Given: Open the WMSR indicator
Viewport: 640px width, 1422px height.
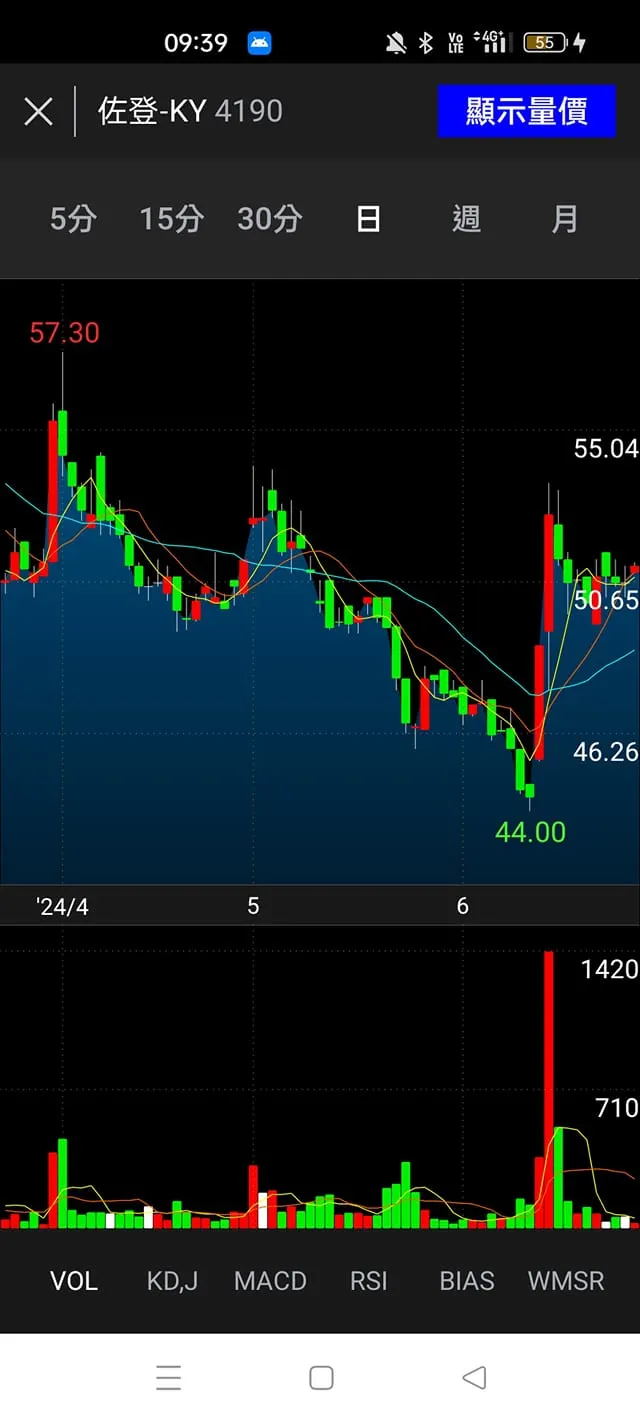Looking at the screenshot, I should pyautogui.click(x=566, y=1281).
